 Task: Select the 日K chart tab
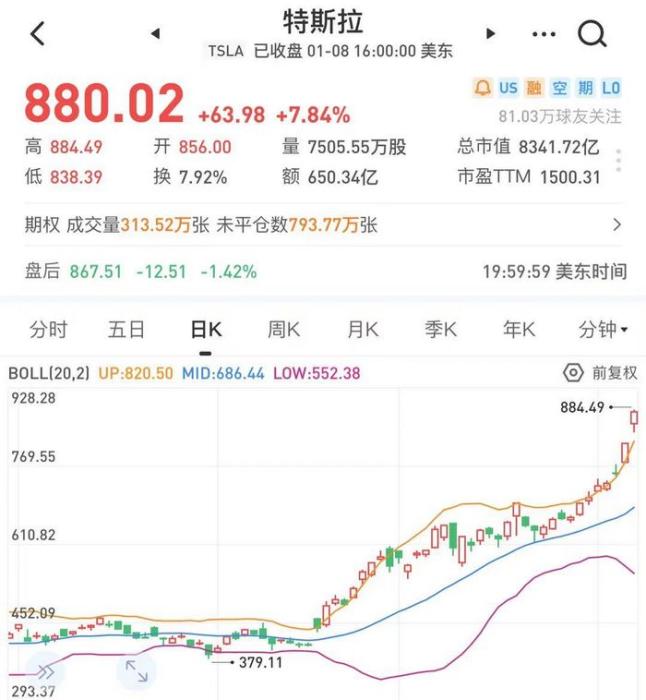tap(206, 329)
